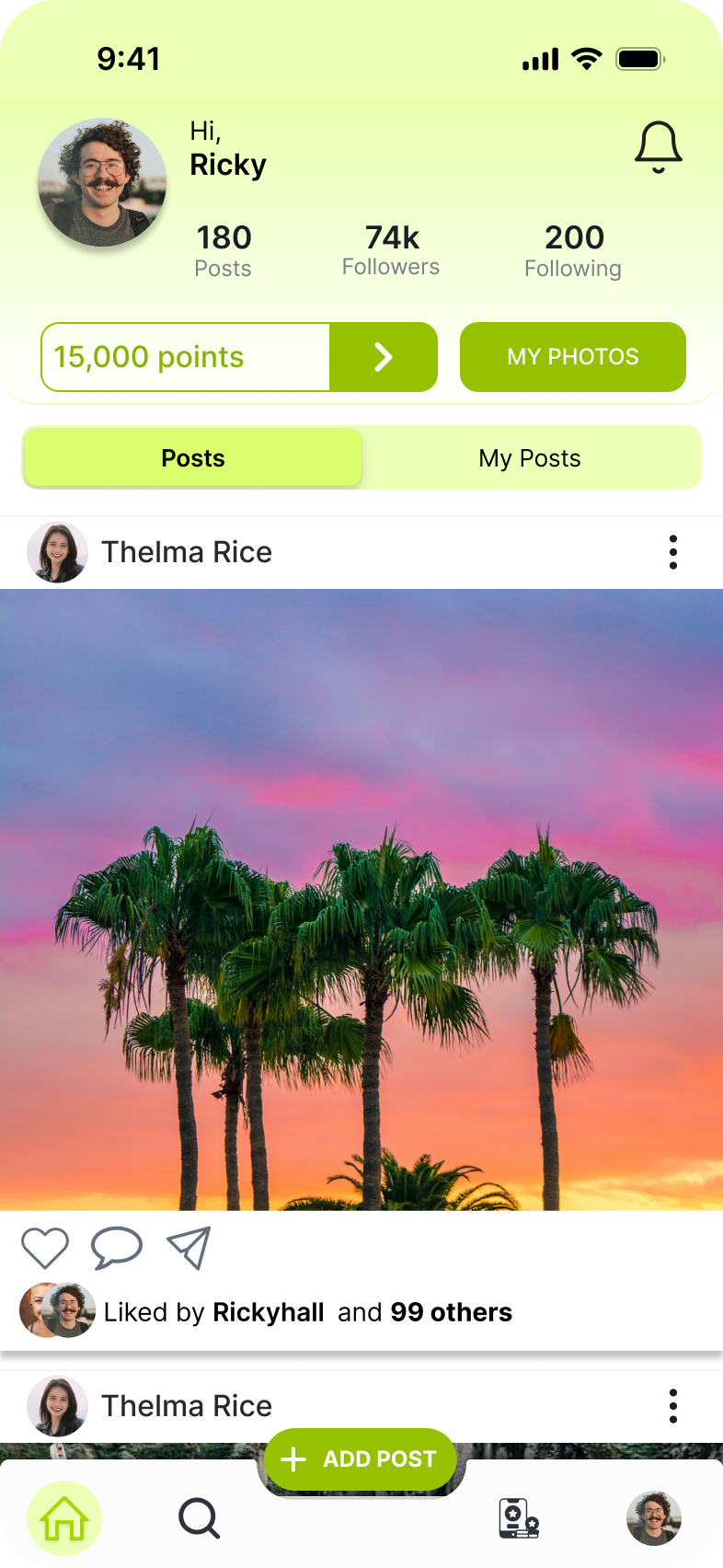Open options menu on first Thelma Rice post
Screen dimensions: 723x1568
tap(672, 551)
